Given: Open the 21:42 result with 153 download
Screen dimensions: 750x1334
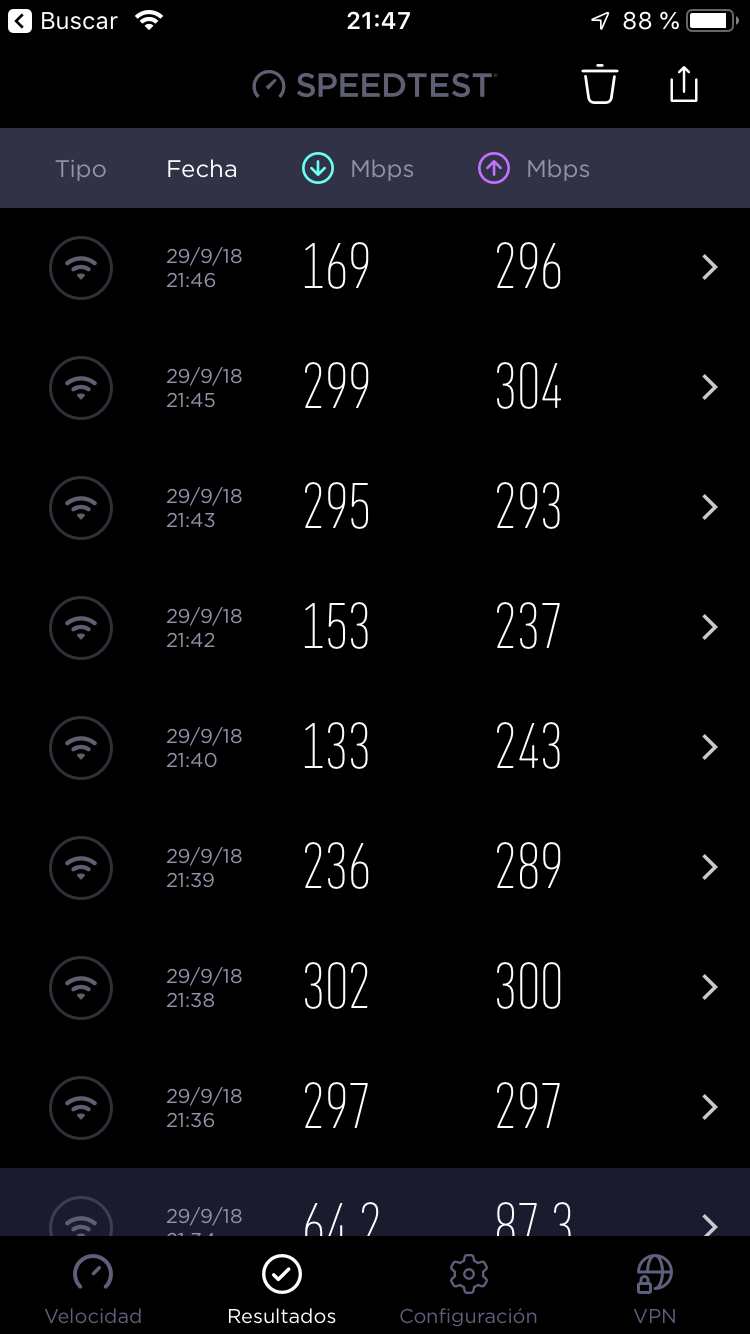Looking at the screenshot, I should [375, 628].
